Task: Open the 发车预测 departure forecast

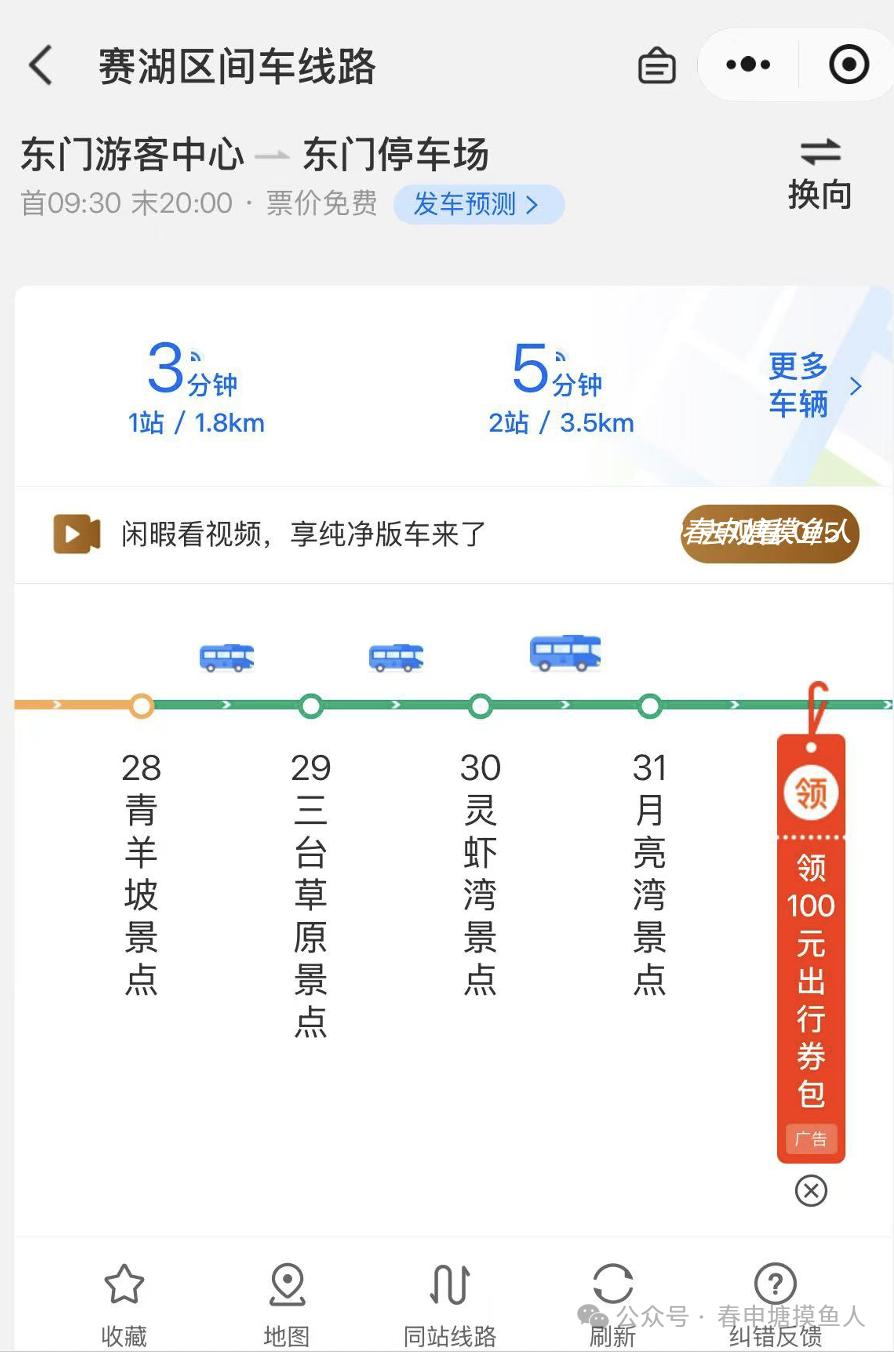Action: (x=479, y=205)
